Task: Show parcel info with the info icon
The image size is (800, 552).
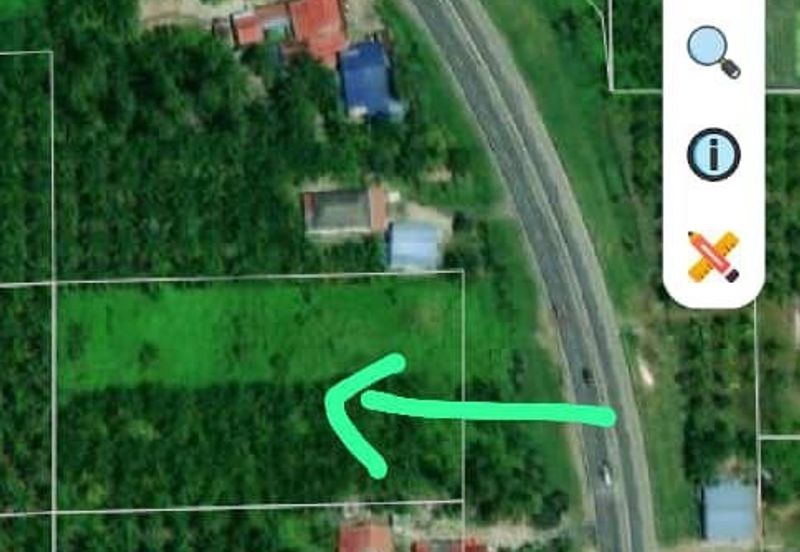Action: pos(713,155)
